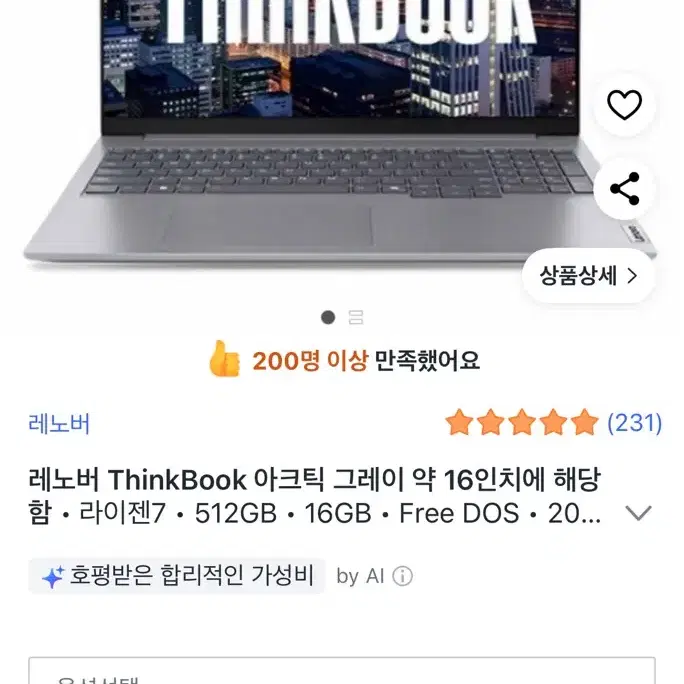Screen dimensions: 684x684
Task: Open the option selection box
Action: click(342, 670)
